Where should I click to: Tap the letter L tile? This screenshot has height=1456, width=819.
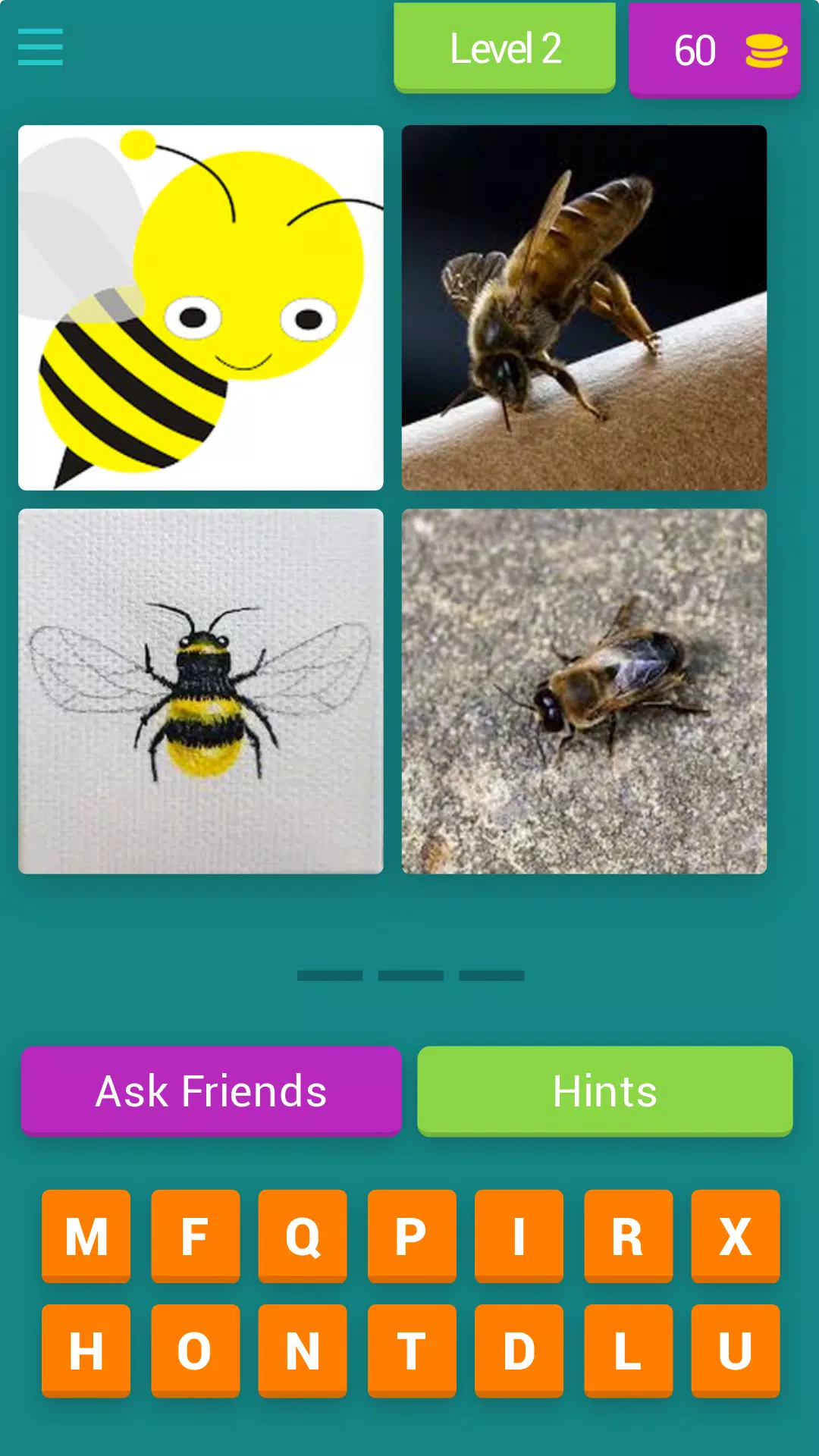[x=628, y=1350]
